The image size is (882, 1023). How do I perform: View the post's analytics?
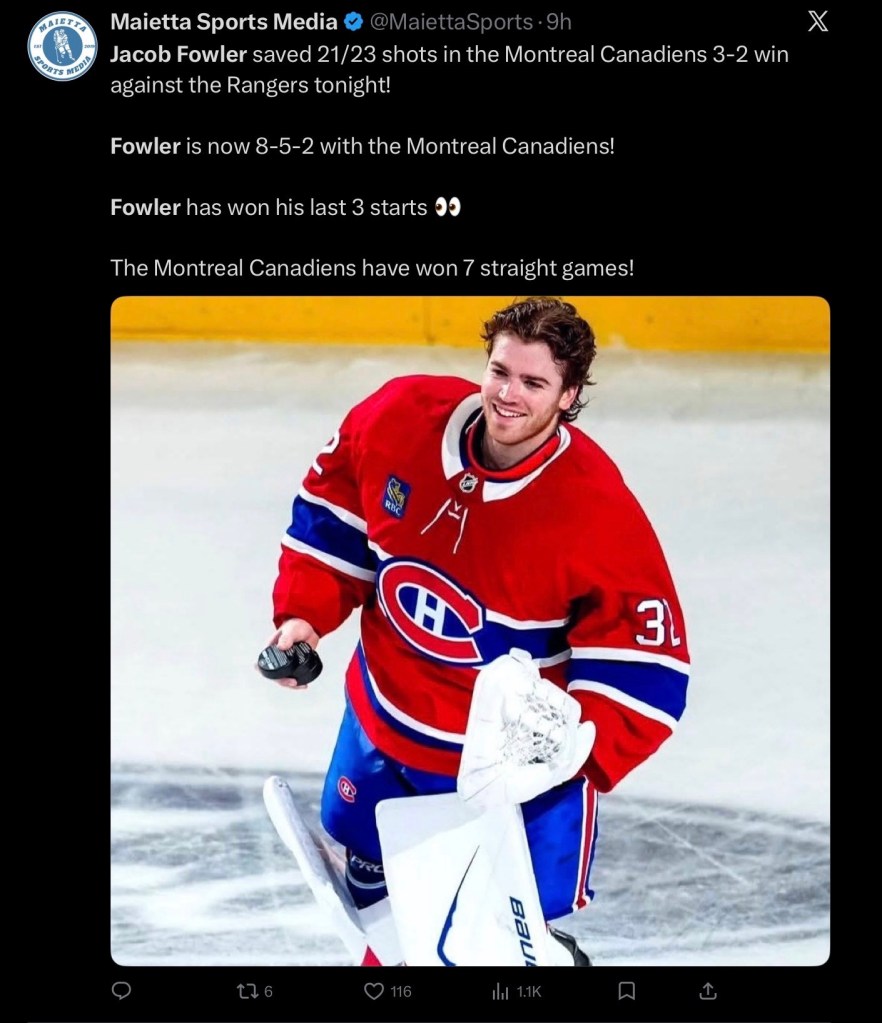click(501, 991)
